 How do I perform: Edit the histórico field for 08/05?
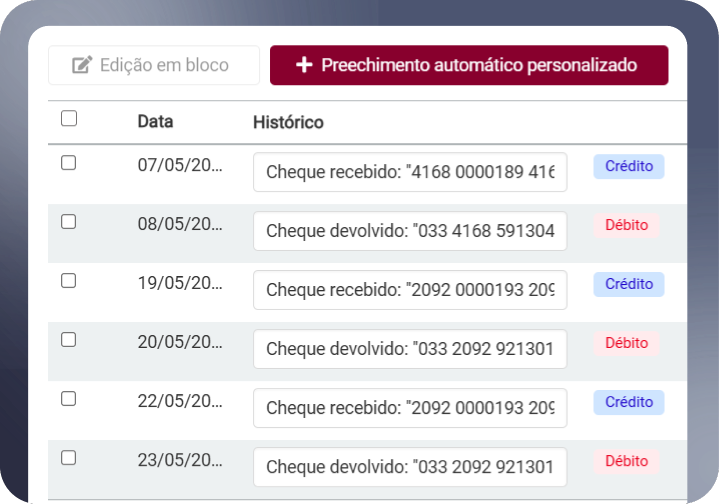pos(410,231)
